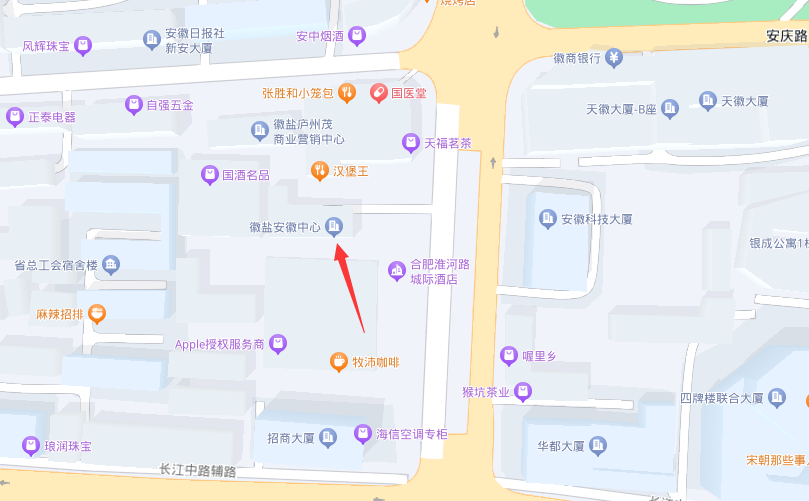The width and height of the screenshot is (809, 501).
Task: Select the 猴坑茶业 tea shop marker
Action: pyautogui.click(x=523, y=392)
